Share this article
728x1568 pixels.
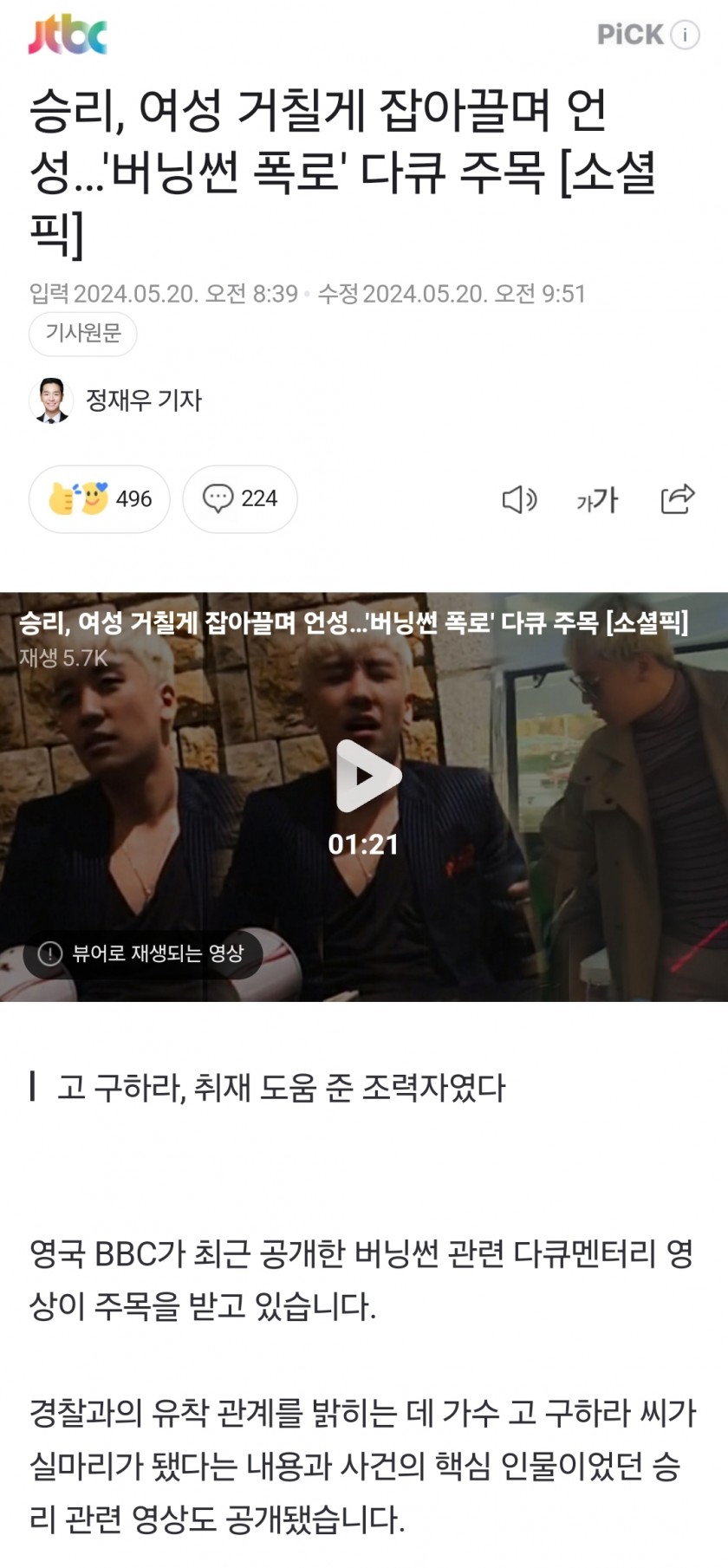tap(677, 498)
